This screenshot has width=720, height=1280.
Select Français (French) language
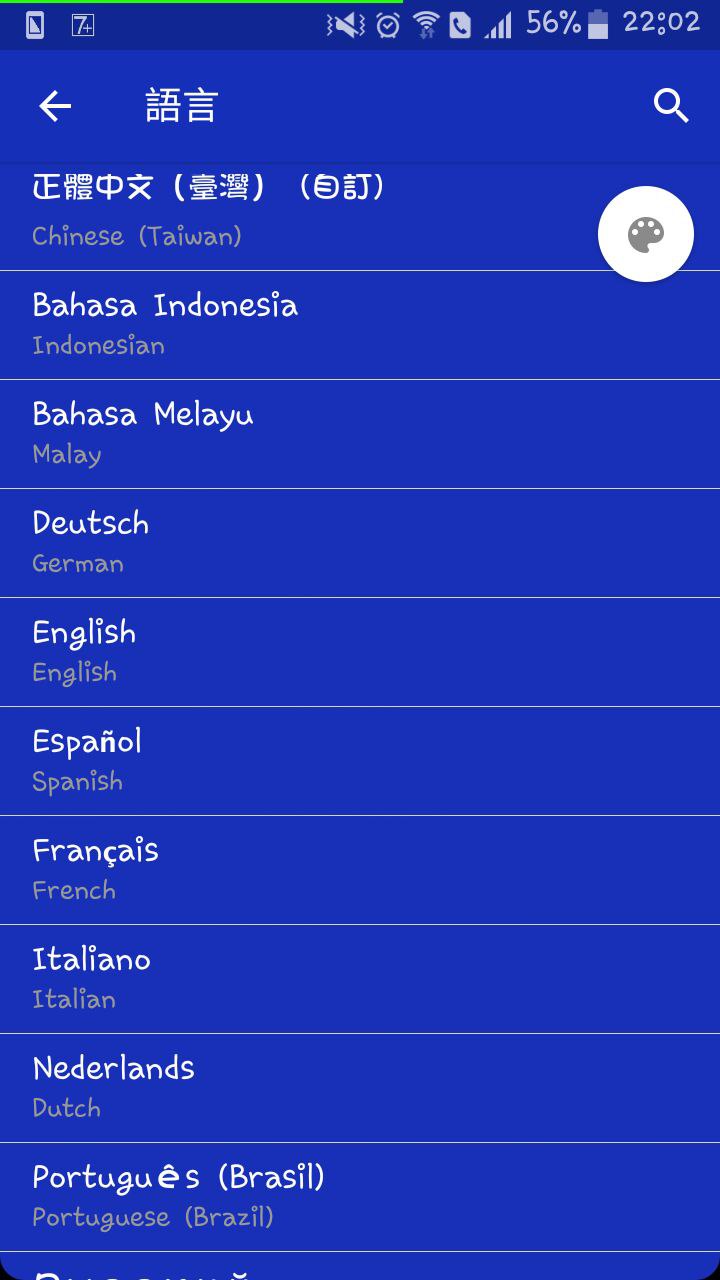(300, 870)
